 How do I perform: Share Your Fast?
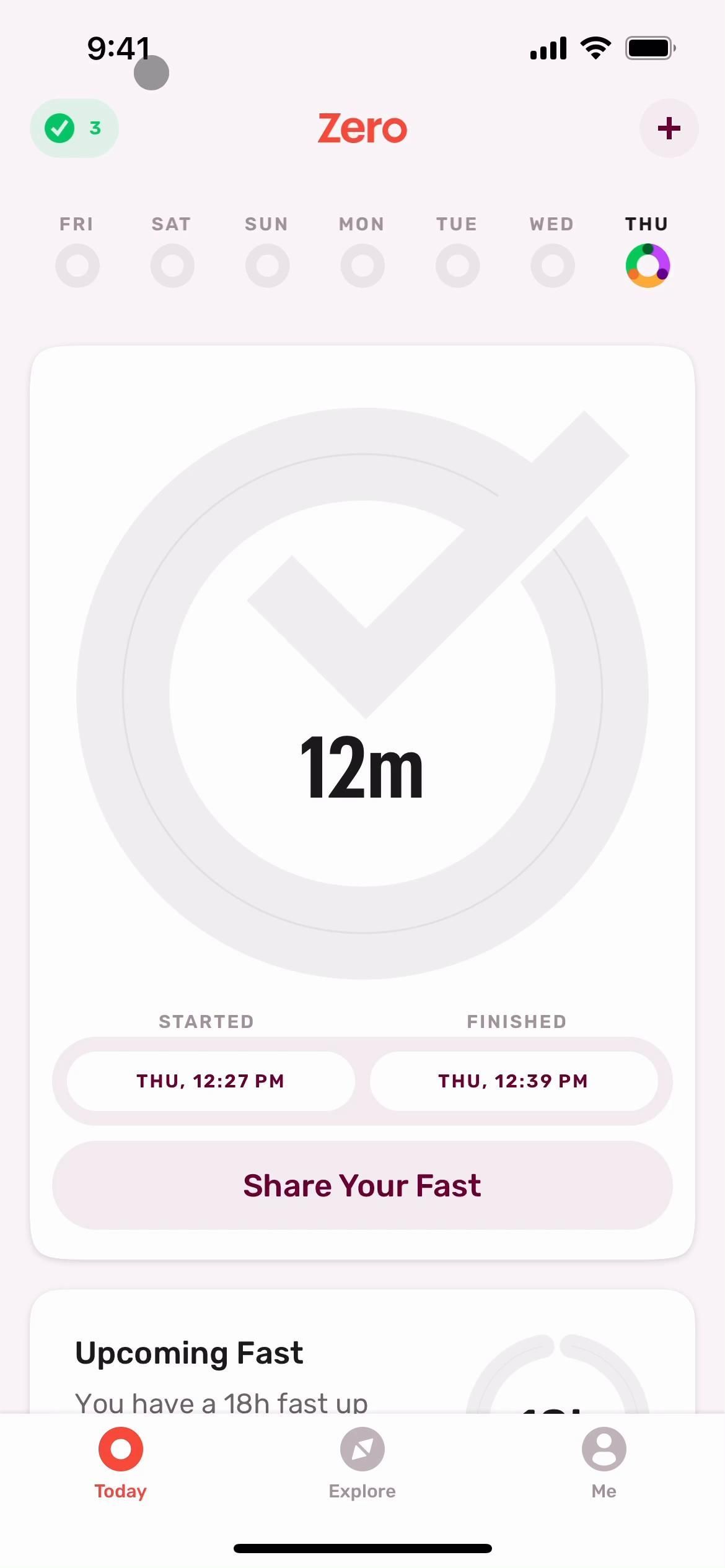click(362, 1185)
